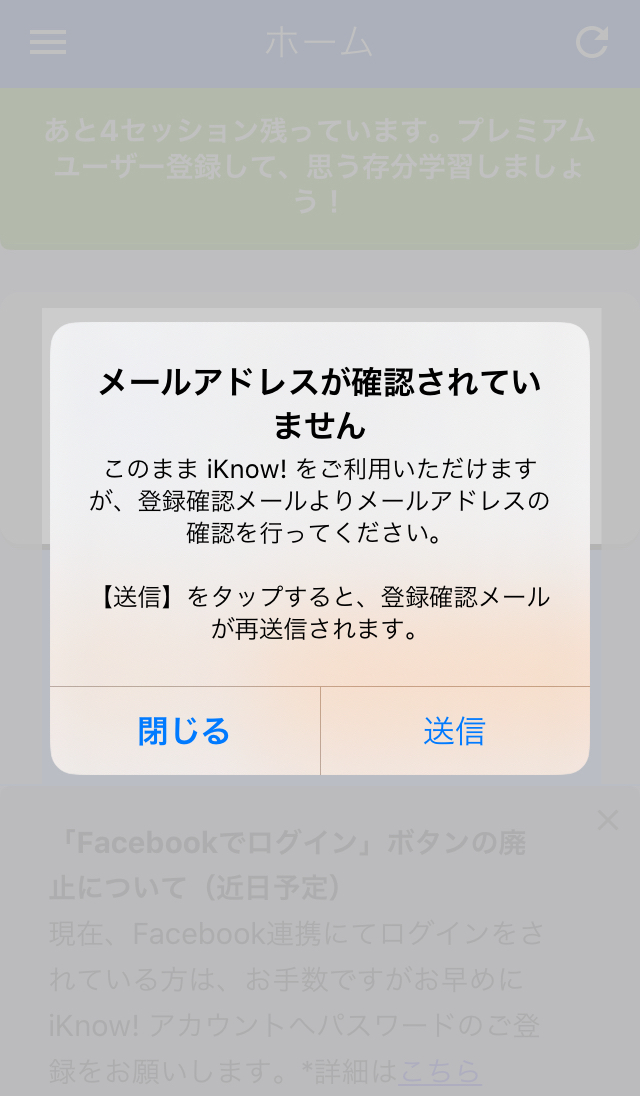Open the こちら details link

(440, 1071)
